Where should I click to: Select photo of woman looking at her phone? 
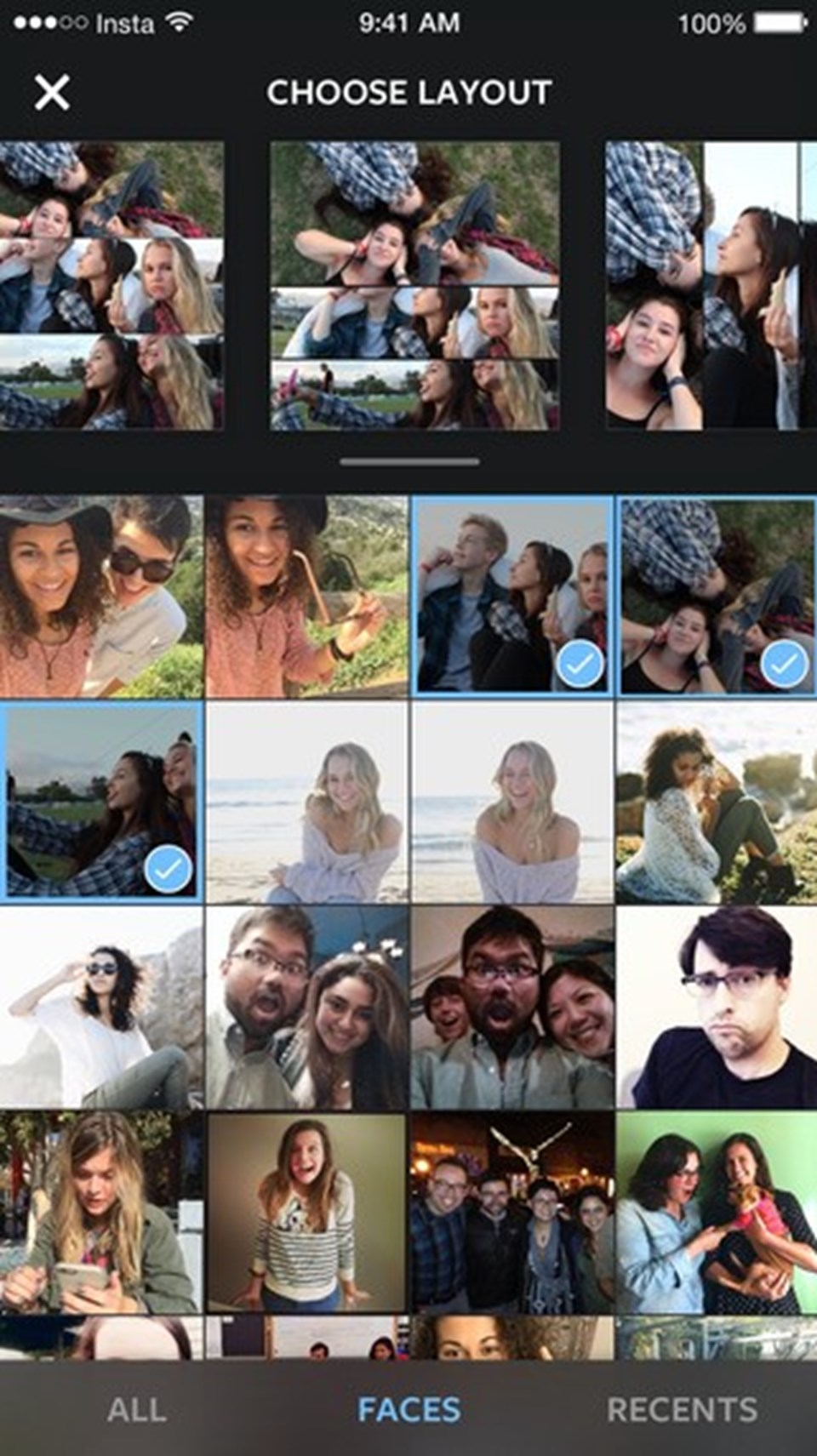[x=101, y=1213]
